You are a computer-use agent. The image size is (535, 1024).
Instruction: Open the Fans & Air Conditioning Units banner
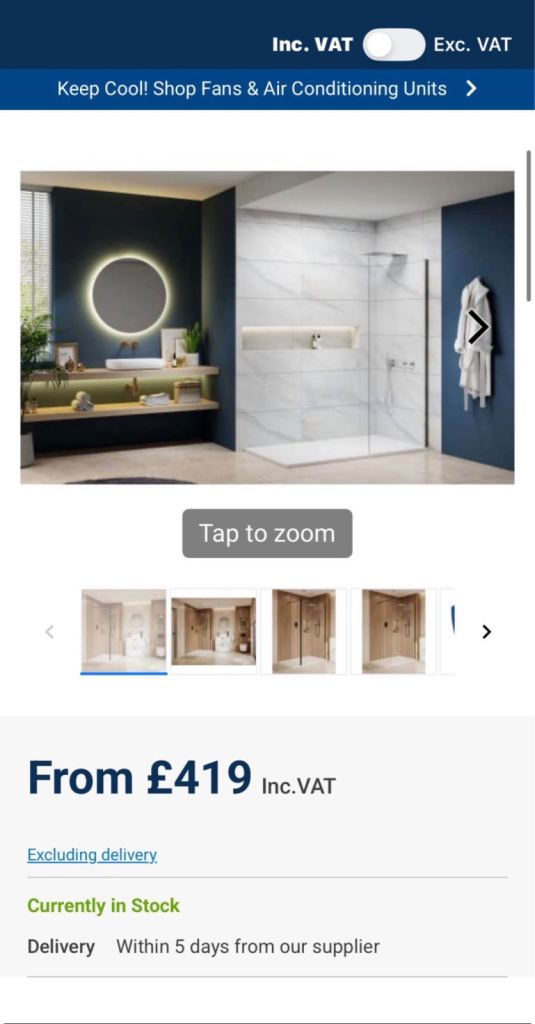(x=267, y=89)
